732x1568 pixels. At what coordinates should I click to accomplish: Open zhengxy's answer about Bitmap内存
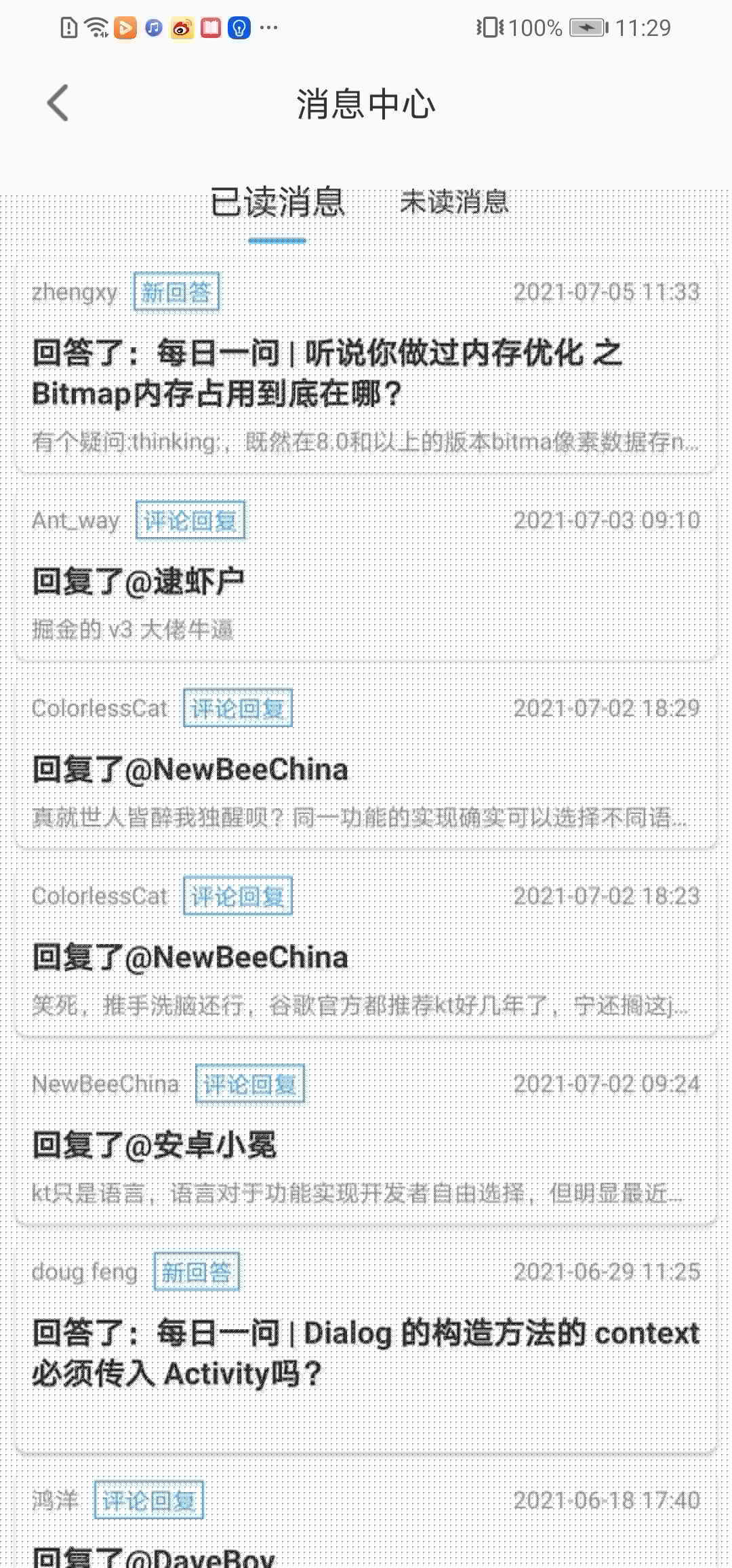(366, 373)
